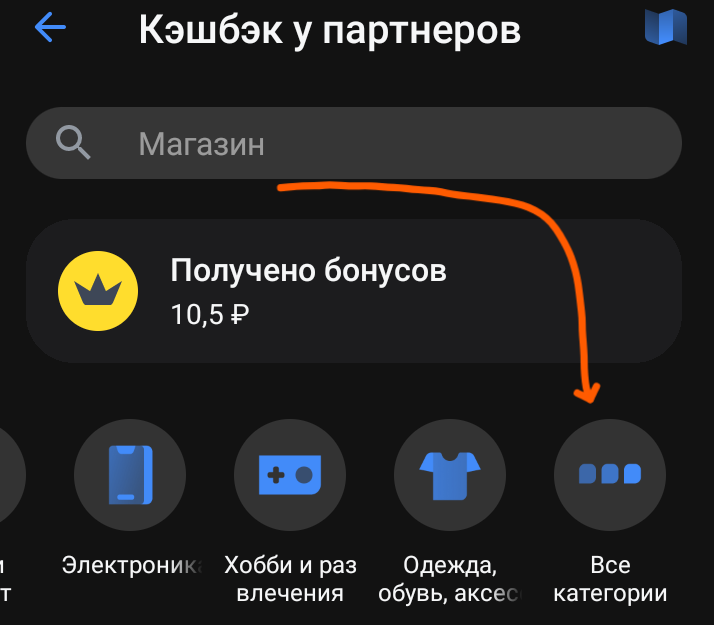The width and height of the screenshot is (714, 625).
Task: Tap the Магазин search field
Action: click(354, 143)
